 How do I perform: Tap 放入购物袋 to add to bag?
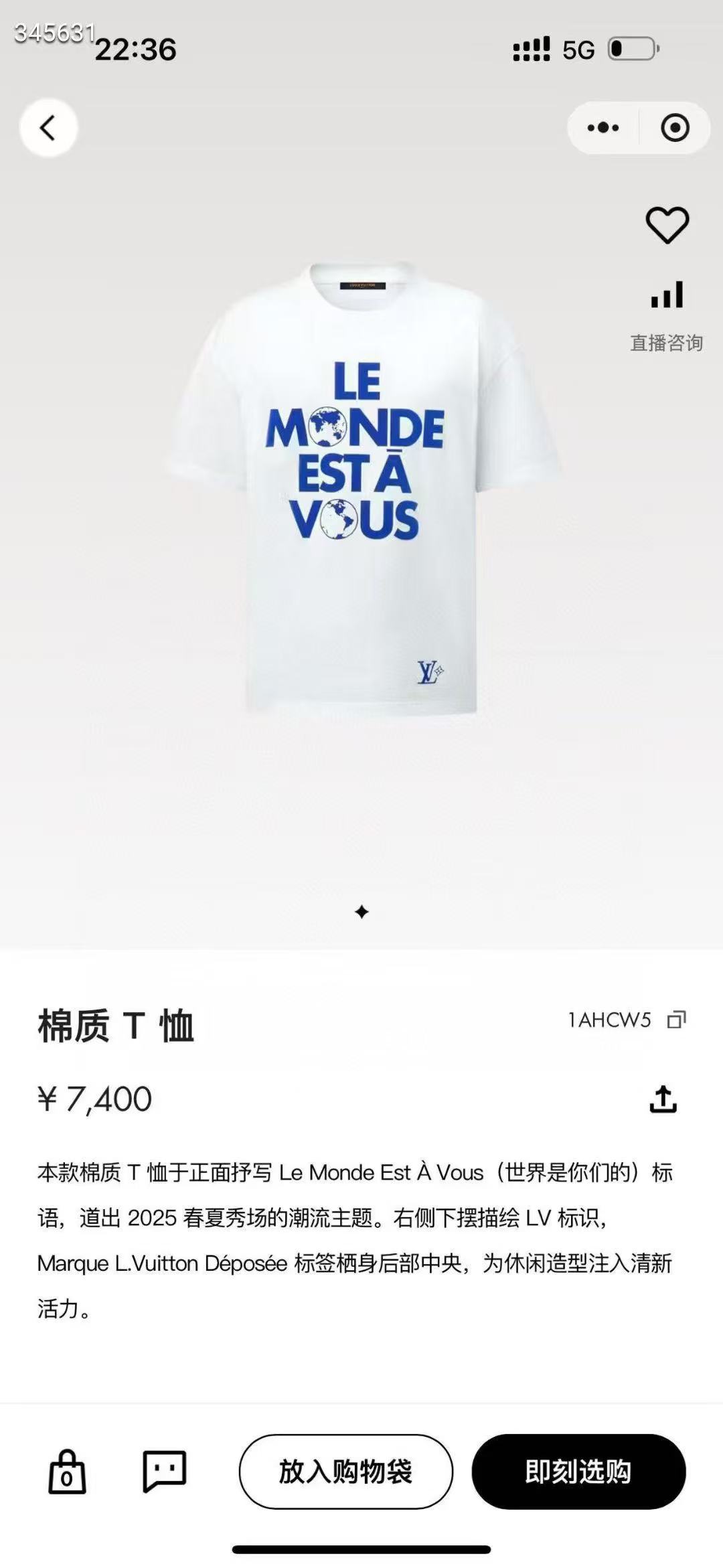[x=345, y=1472]
